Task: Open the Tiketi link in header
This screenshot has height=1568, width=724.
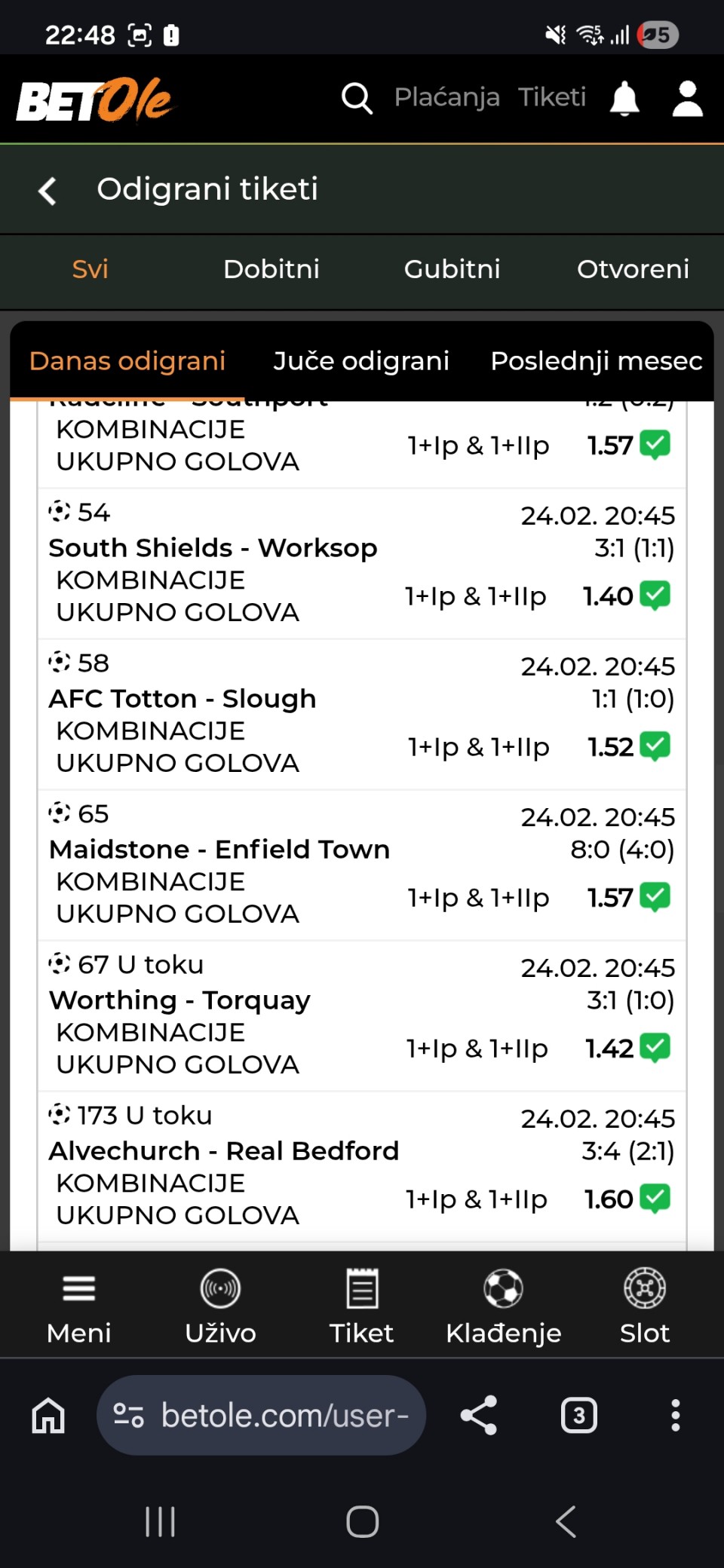Action: (x=551, y=97)
